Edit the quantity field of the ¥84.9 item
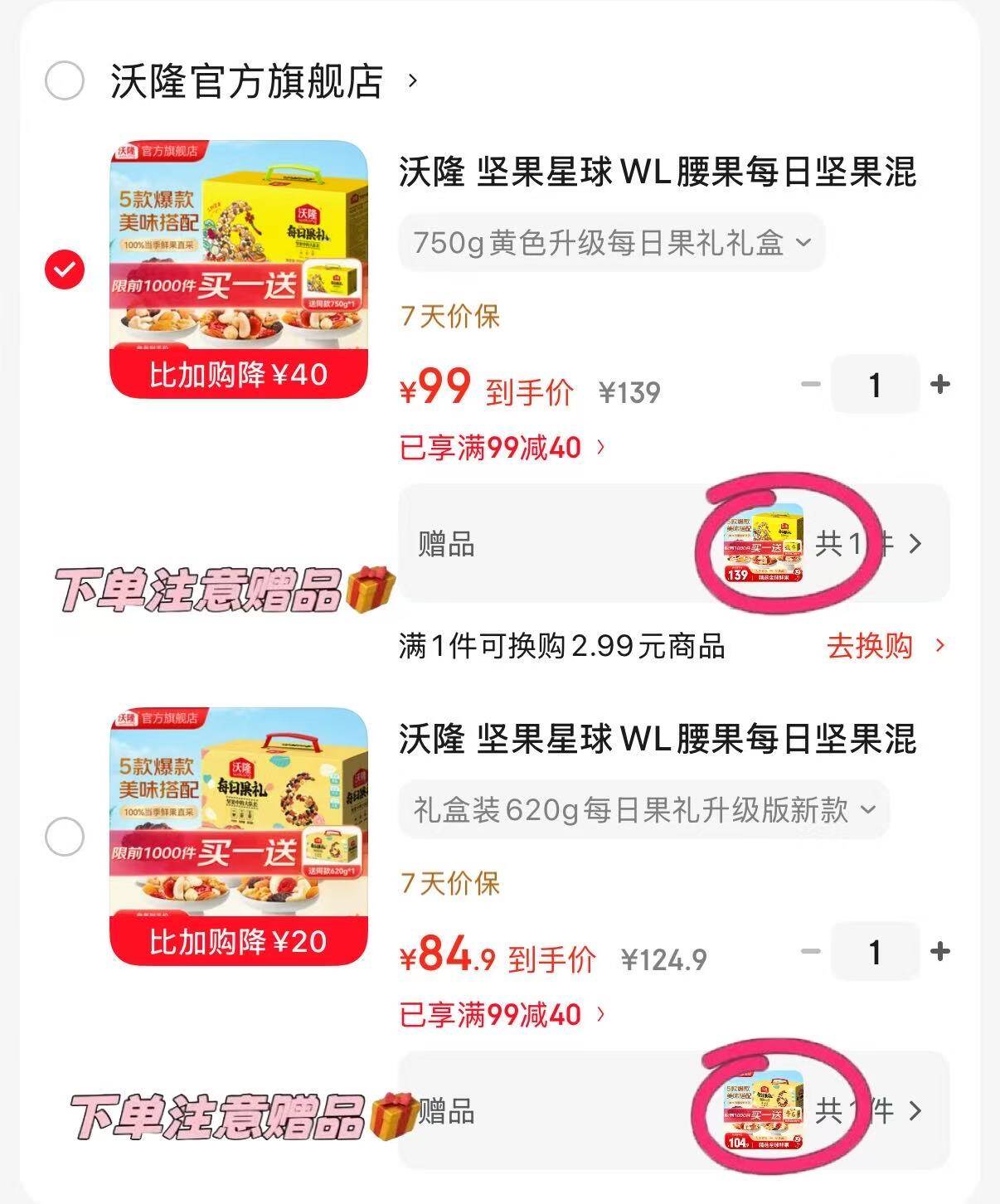1000x1204 pixels. click(x=875, y=952)
